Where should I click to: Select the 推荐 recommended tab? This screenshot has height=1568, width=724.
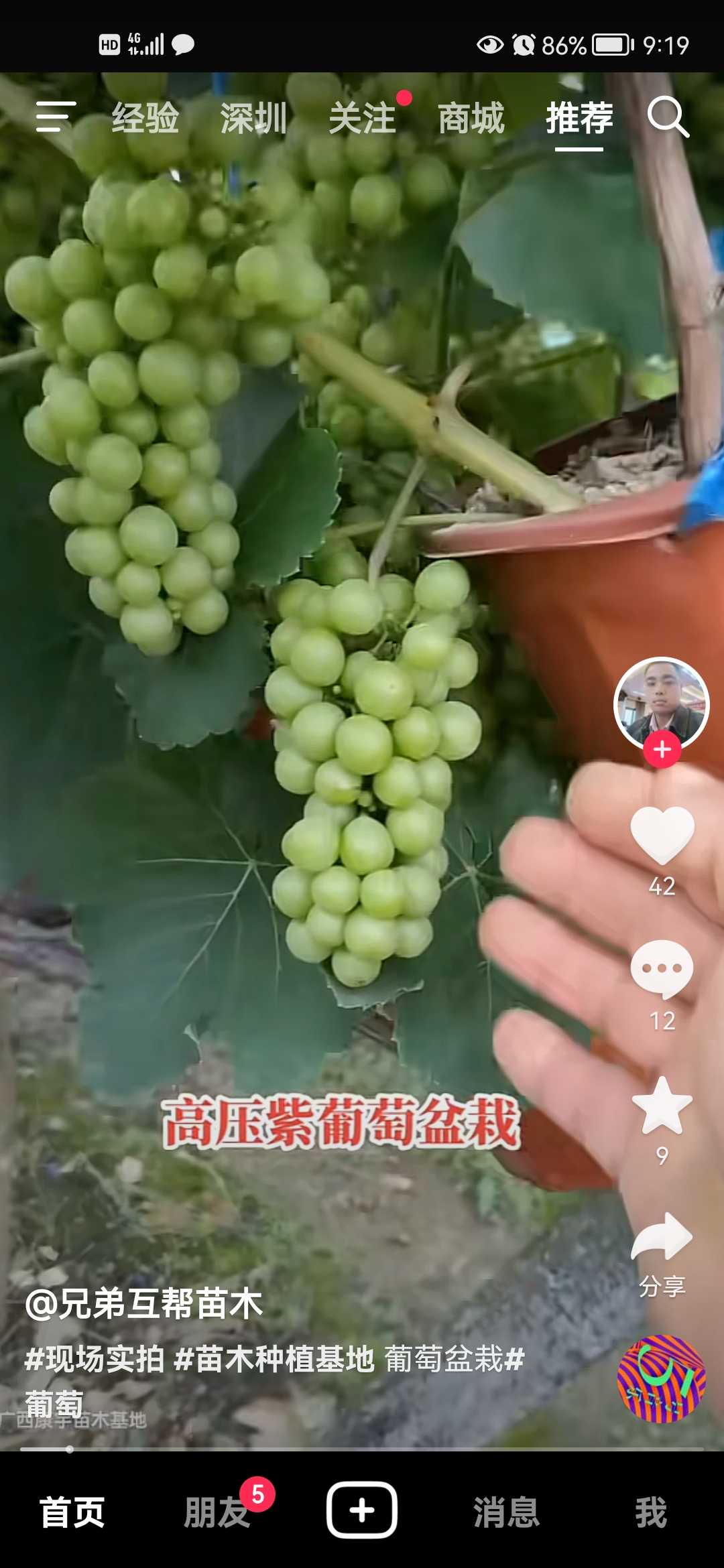click(579, 118)
